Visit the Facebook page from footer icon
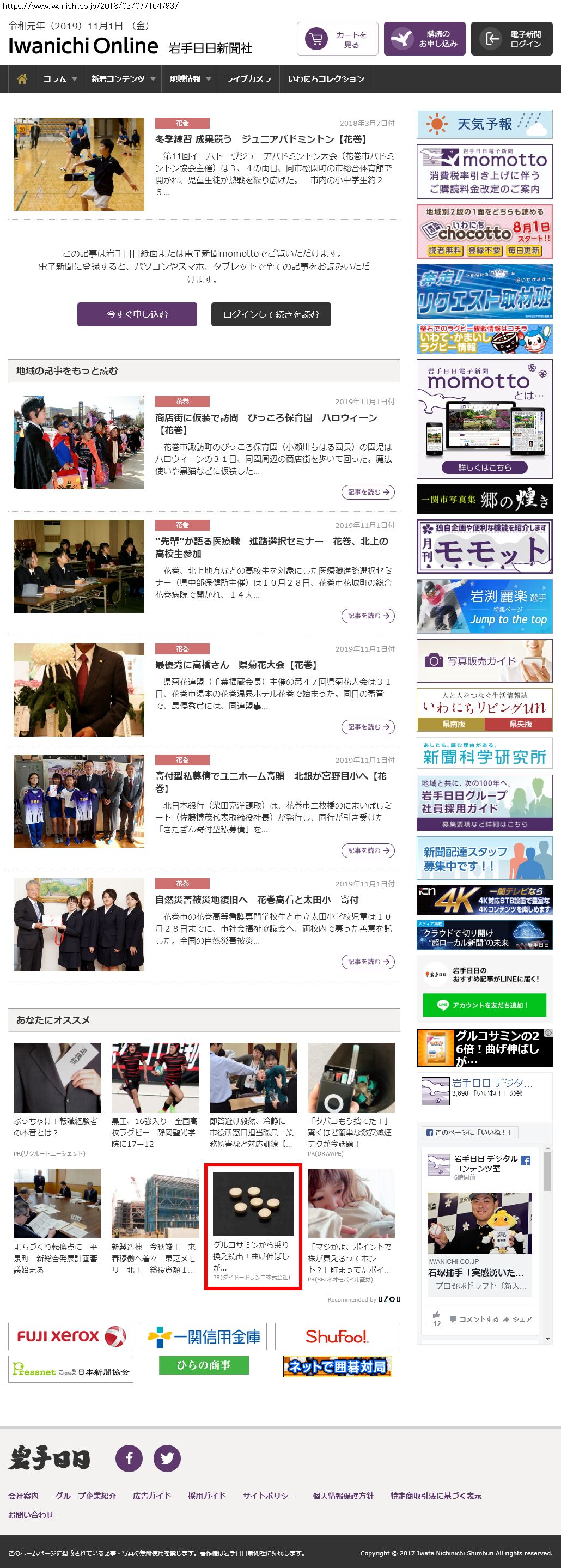Viewport: 561px width, 1568px height. click(x=129, y=1458)
